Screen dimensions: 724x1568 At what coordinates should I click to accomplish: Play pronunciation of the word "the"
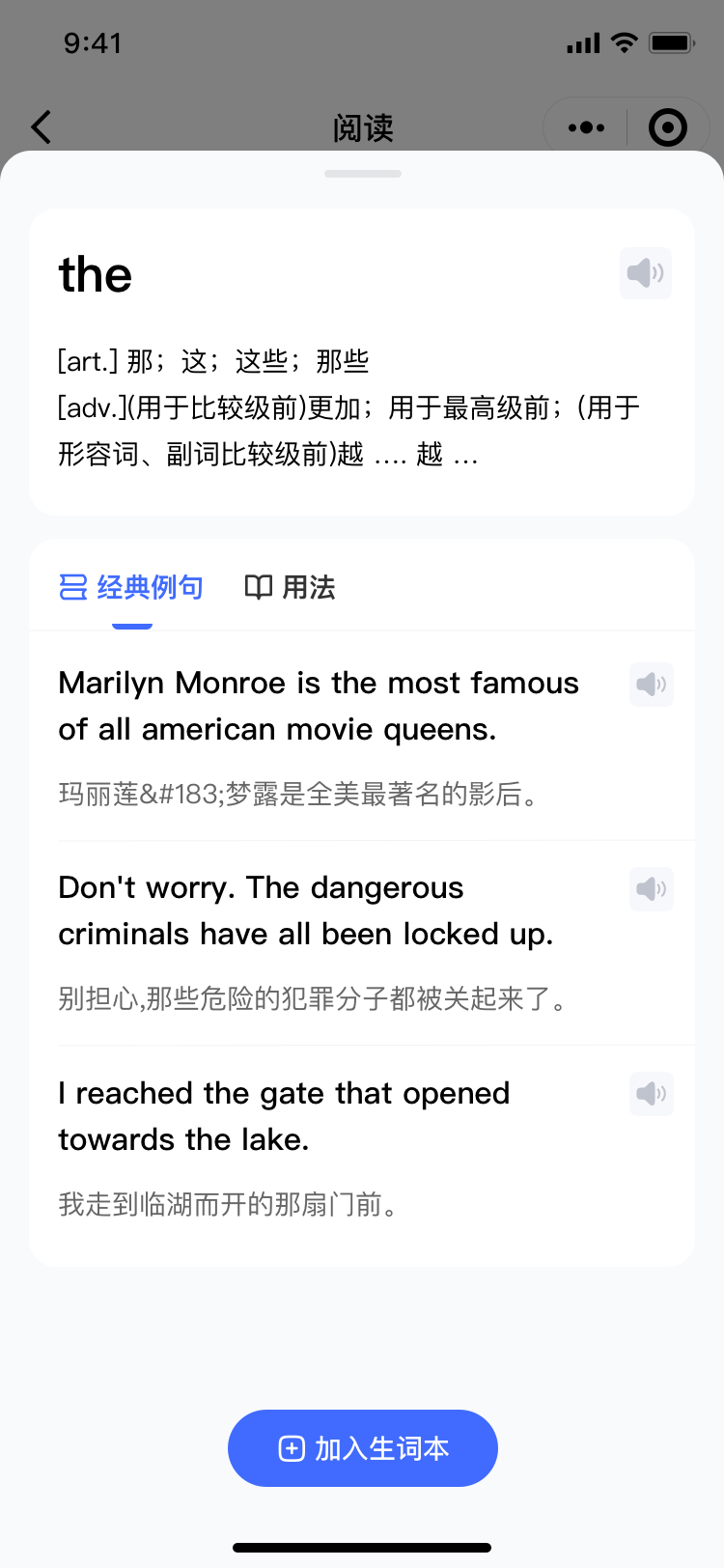pyautogui.click(x=646, y=273)
